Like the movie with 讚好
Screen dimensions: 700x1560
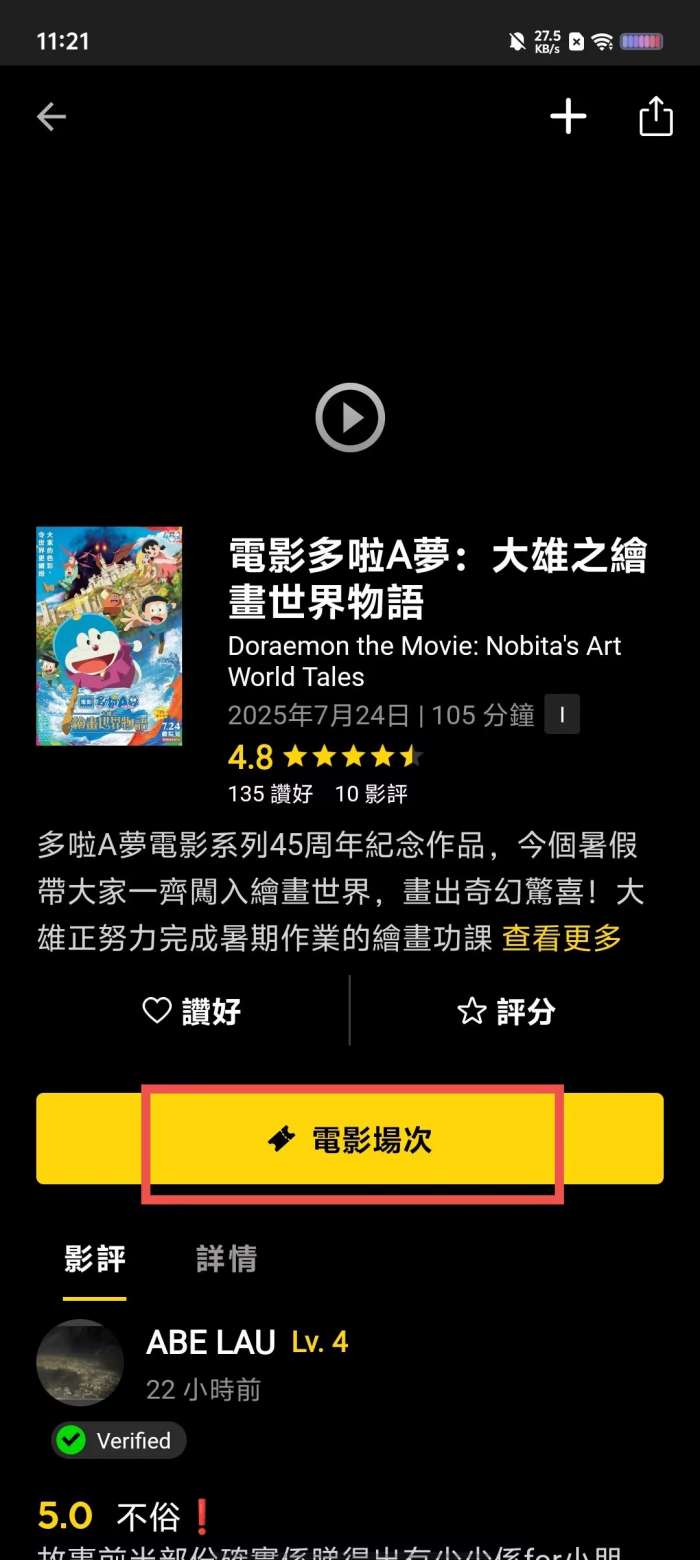pos(192,1011)
